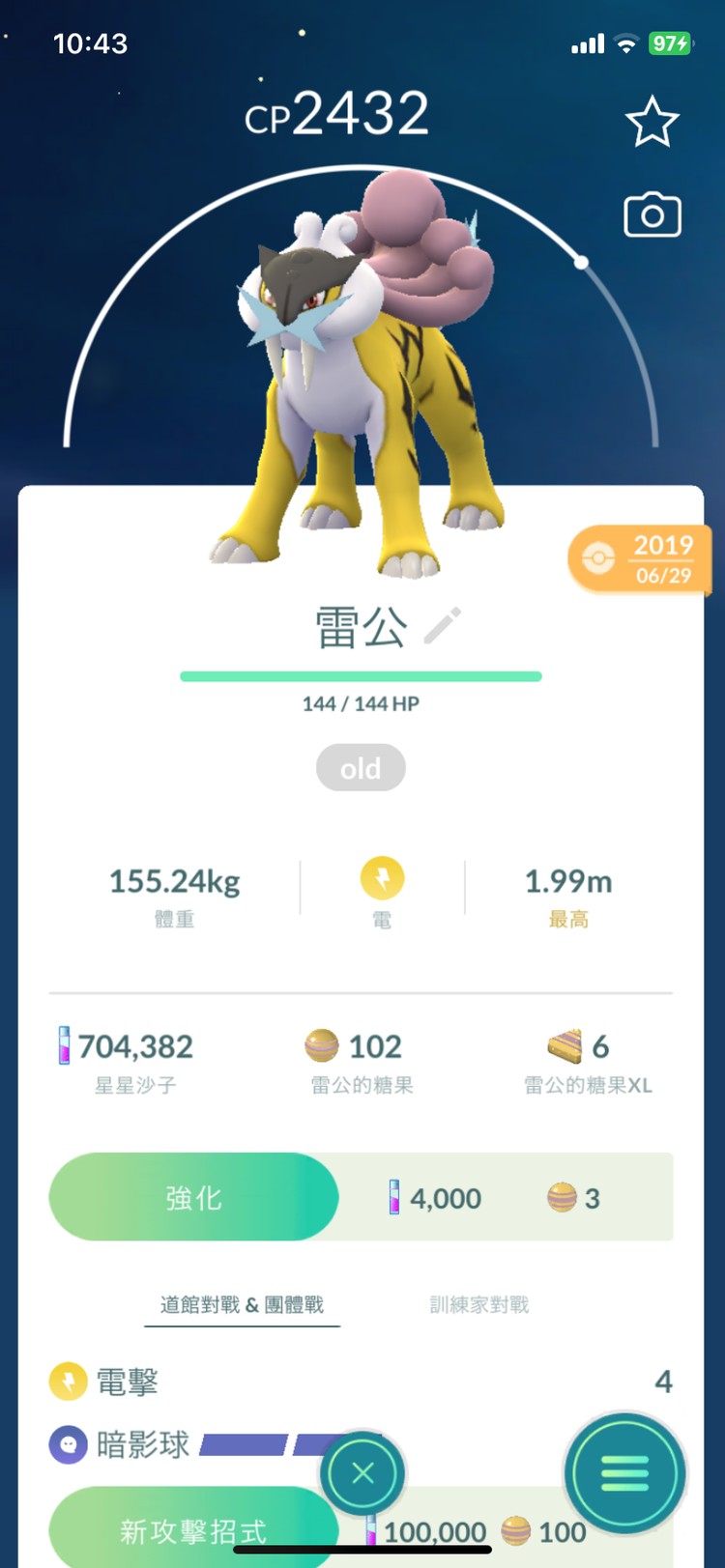Open the 'old' tag chip
Viewport: 725px width, 1568px height.
point(361,768)
